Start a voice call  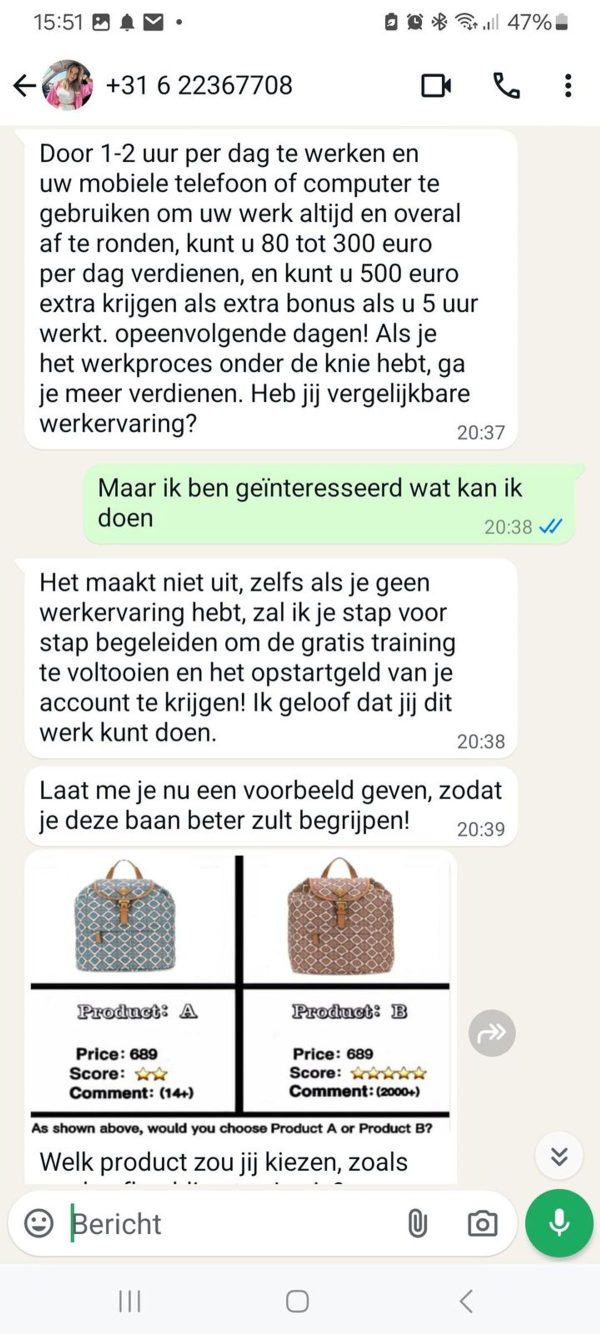[x=506, y=86]
